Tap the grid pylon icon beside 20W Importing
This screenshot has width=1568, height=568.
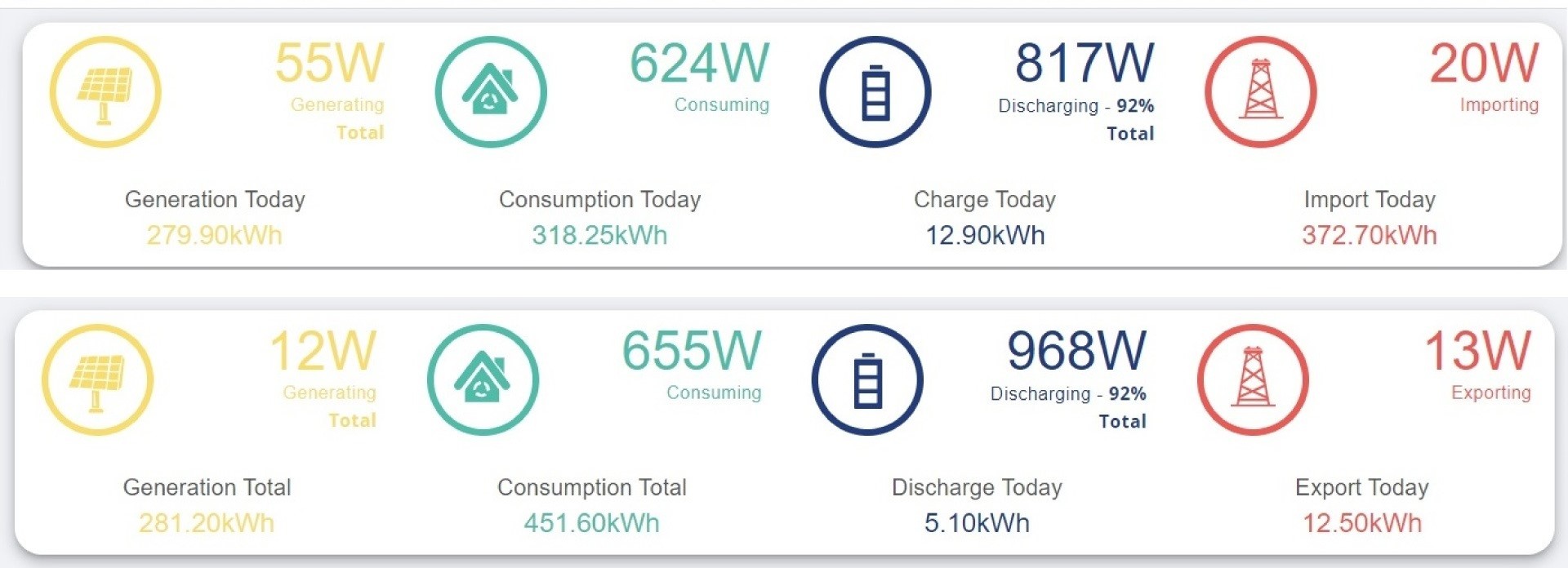[1261, 92]
